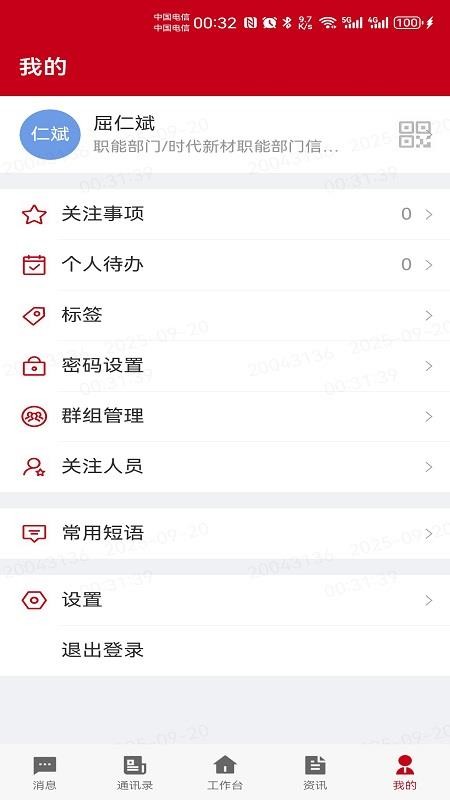Viewport: 450px width, 800px height.
Task: View 关注人员
Action: 225,467
